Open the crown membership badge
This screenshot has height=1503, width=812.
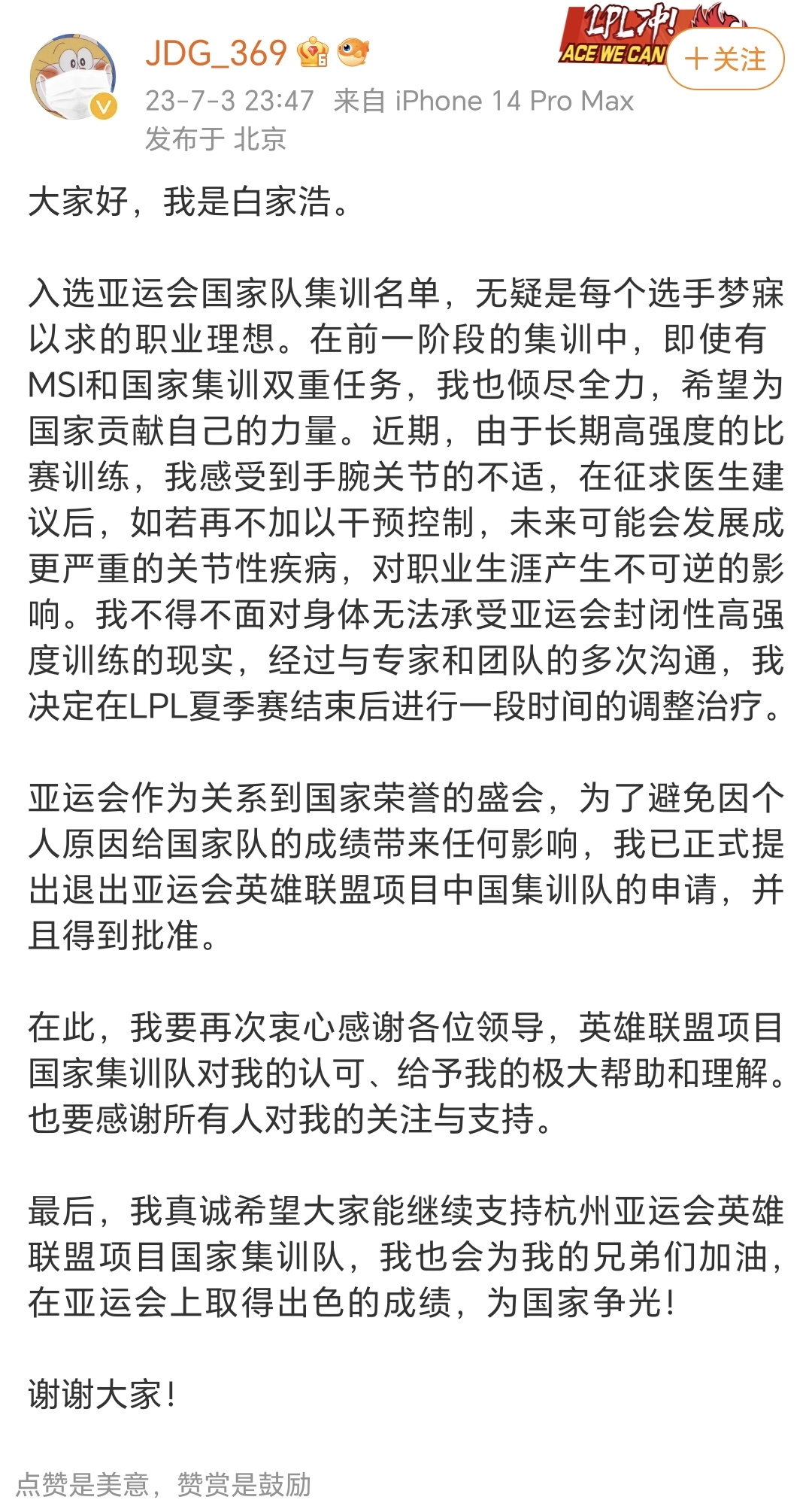313,53
